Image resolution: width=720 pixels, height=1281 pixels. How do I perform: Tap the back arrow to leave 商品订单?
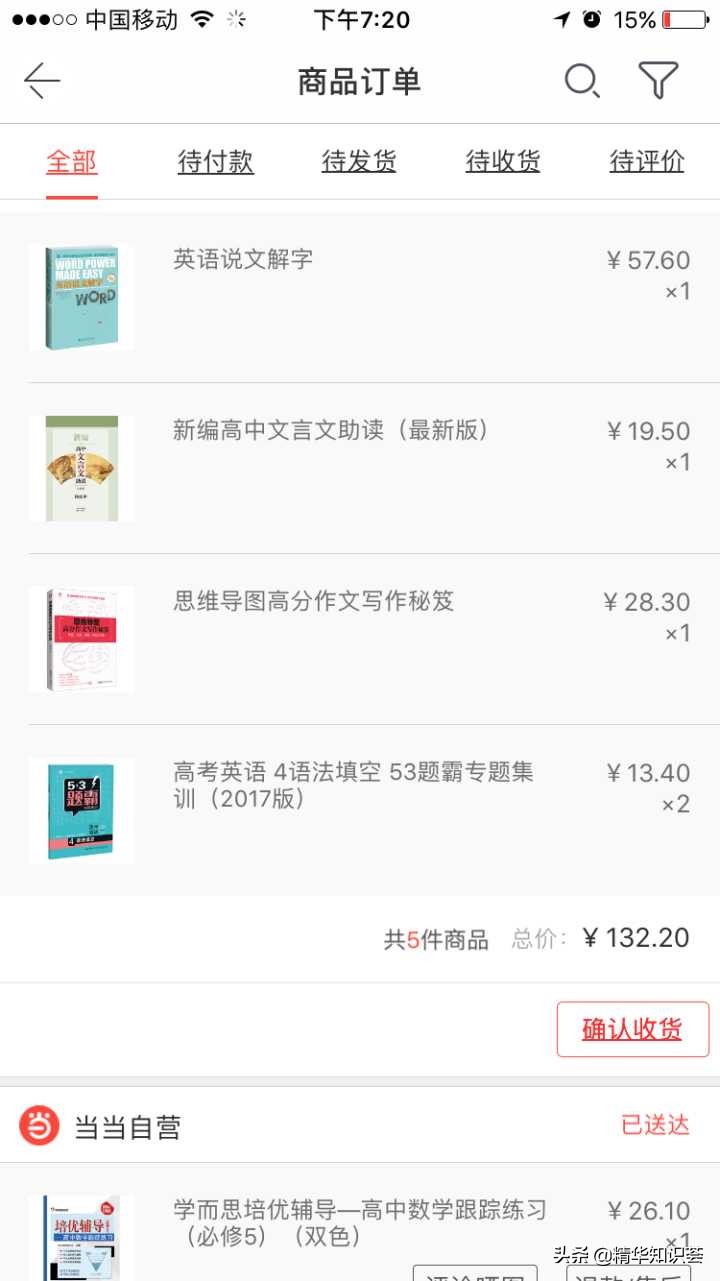tap(42, 80)
